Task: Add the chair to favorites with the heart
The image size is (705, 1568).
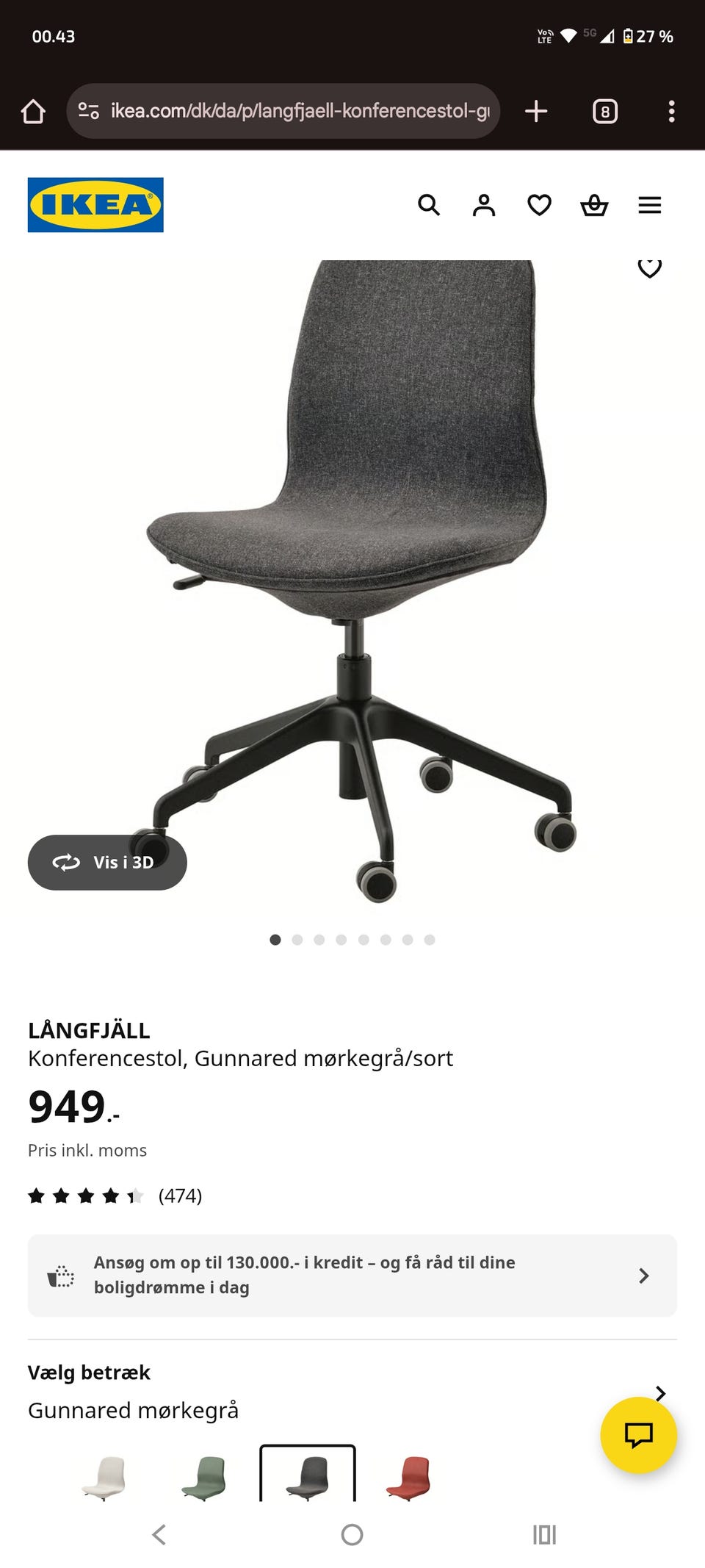Action: [x=651, y=269]
